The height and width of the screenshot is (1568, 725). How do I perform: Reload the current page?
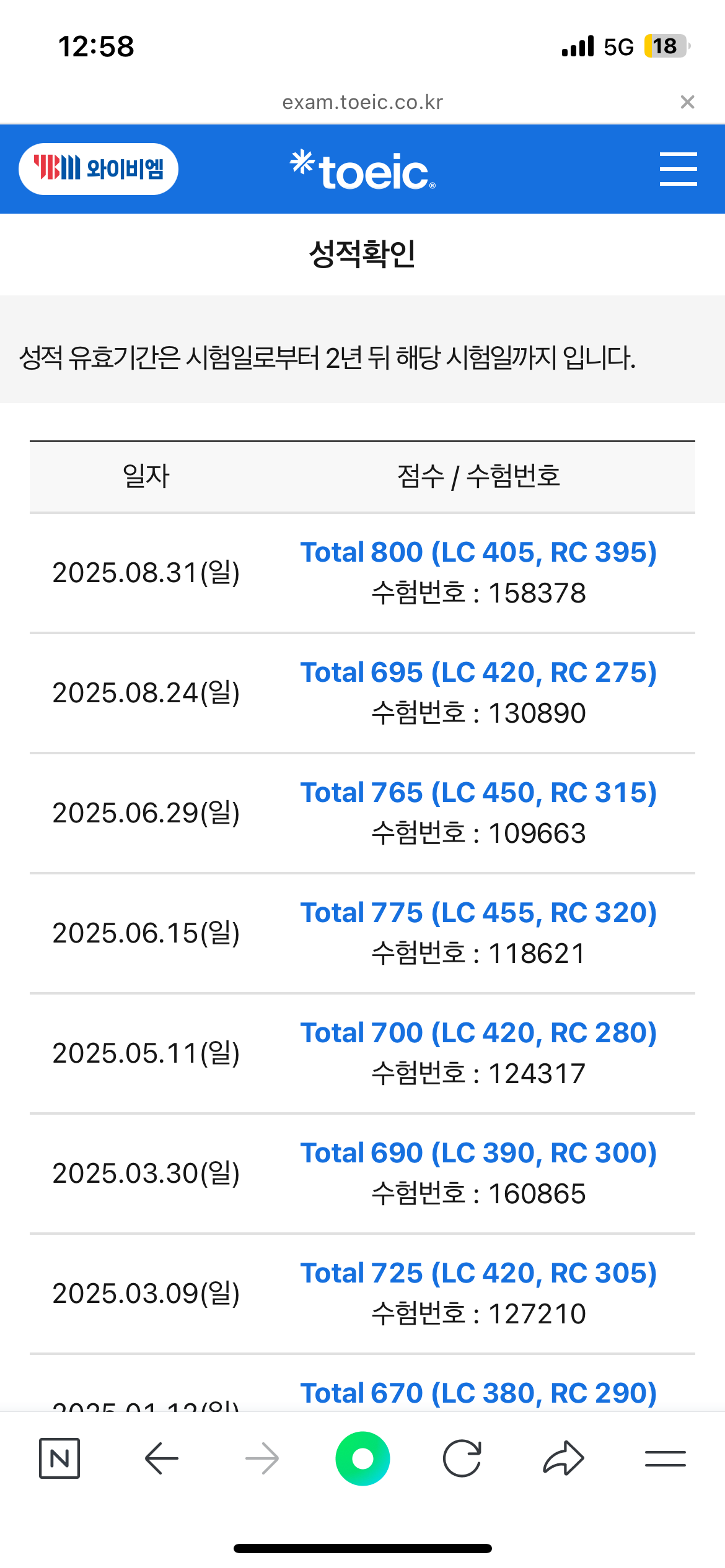[462, 1458]
